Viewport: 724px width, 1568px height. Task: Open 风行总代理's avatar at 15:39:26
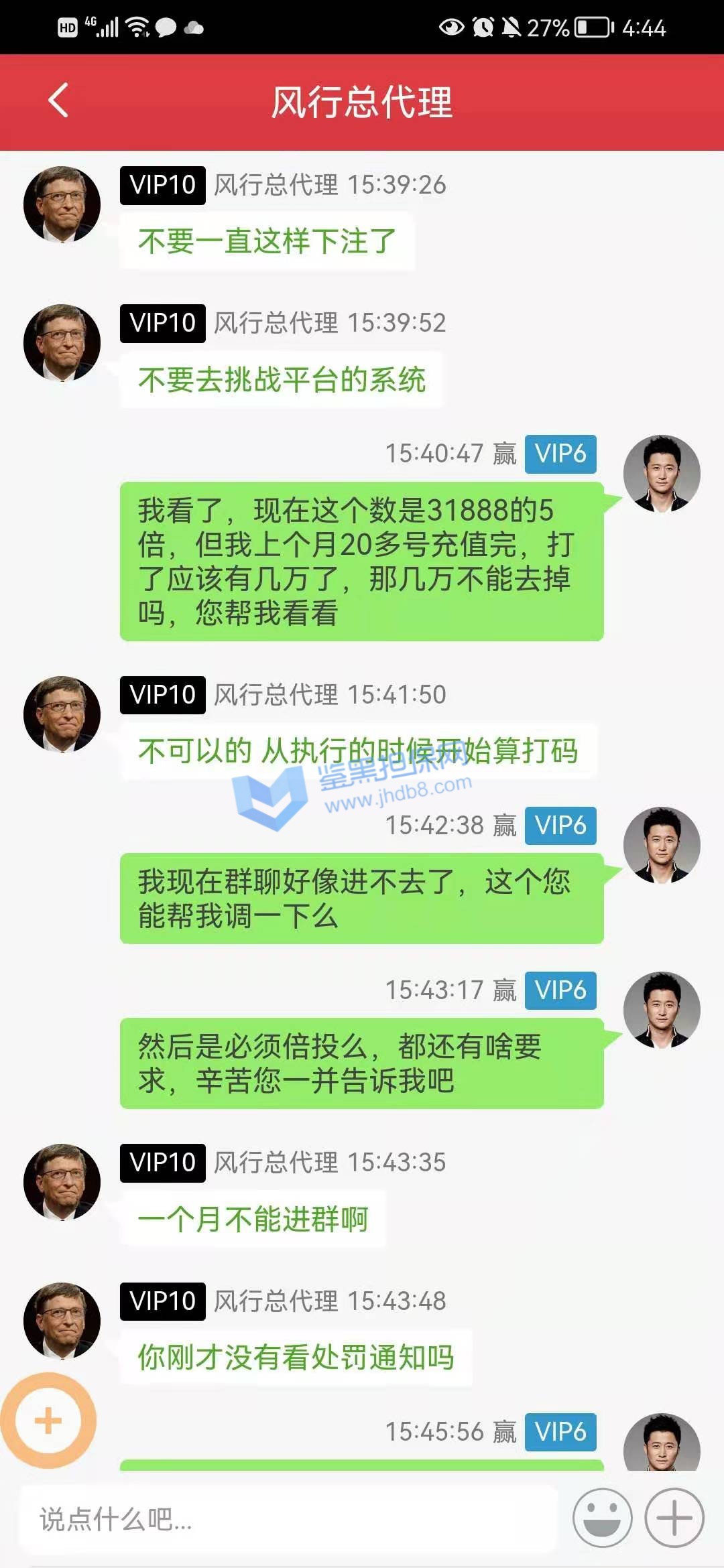(x=62, y=205)
